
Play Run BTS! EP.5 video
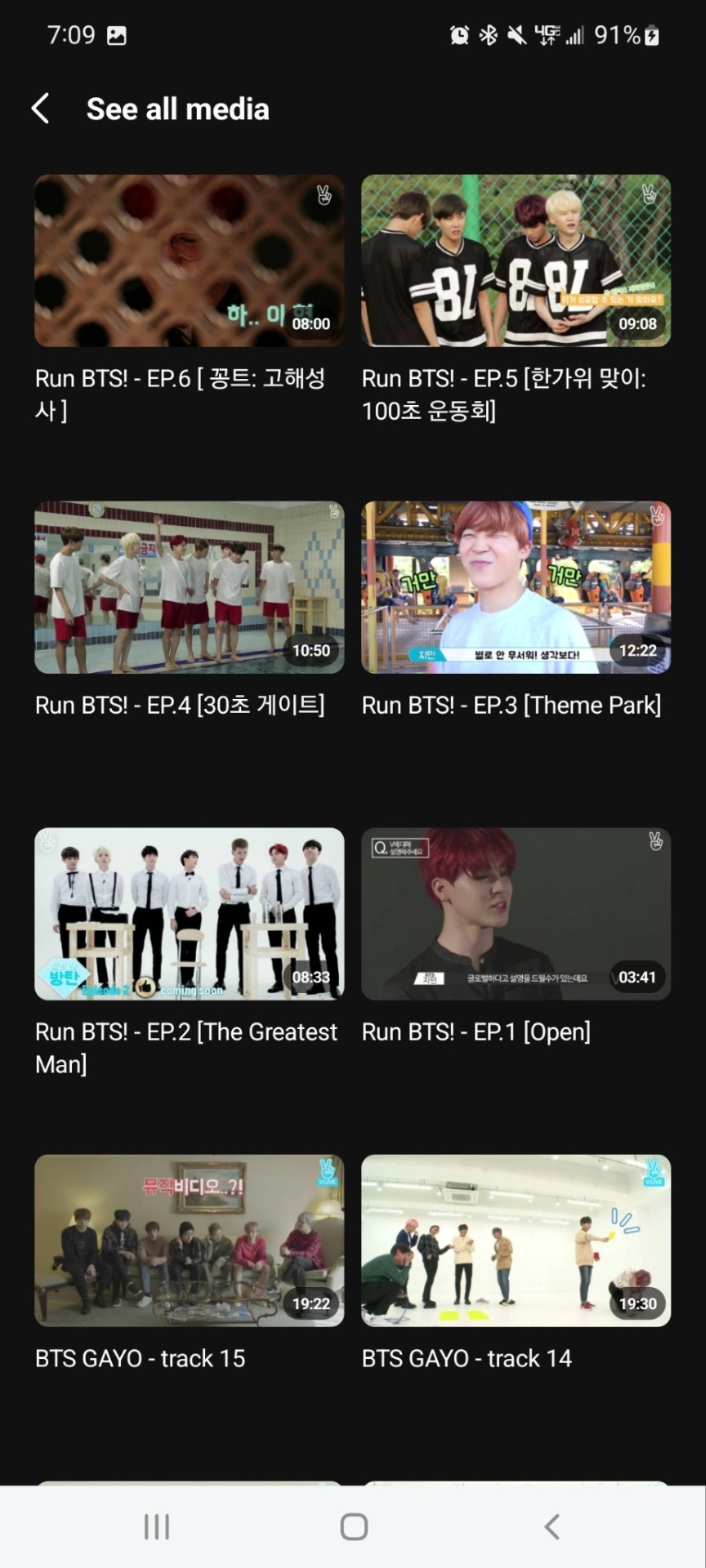pos(516,261)
